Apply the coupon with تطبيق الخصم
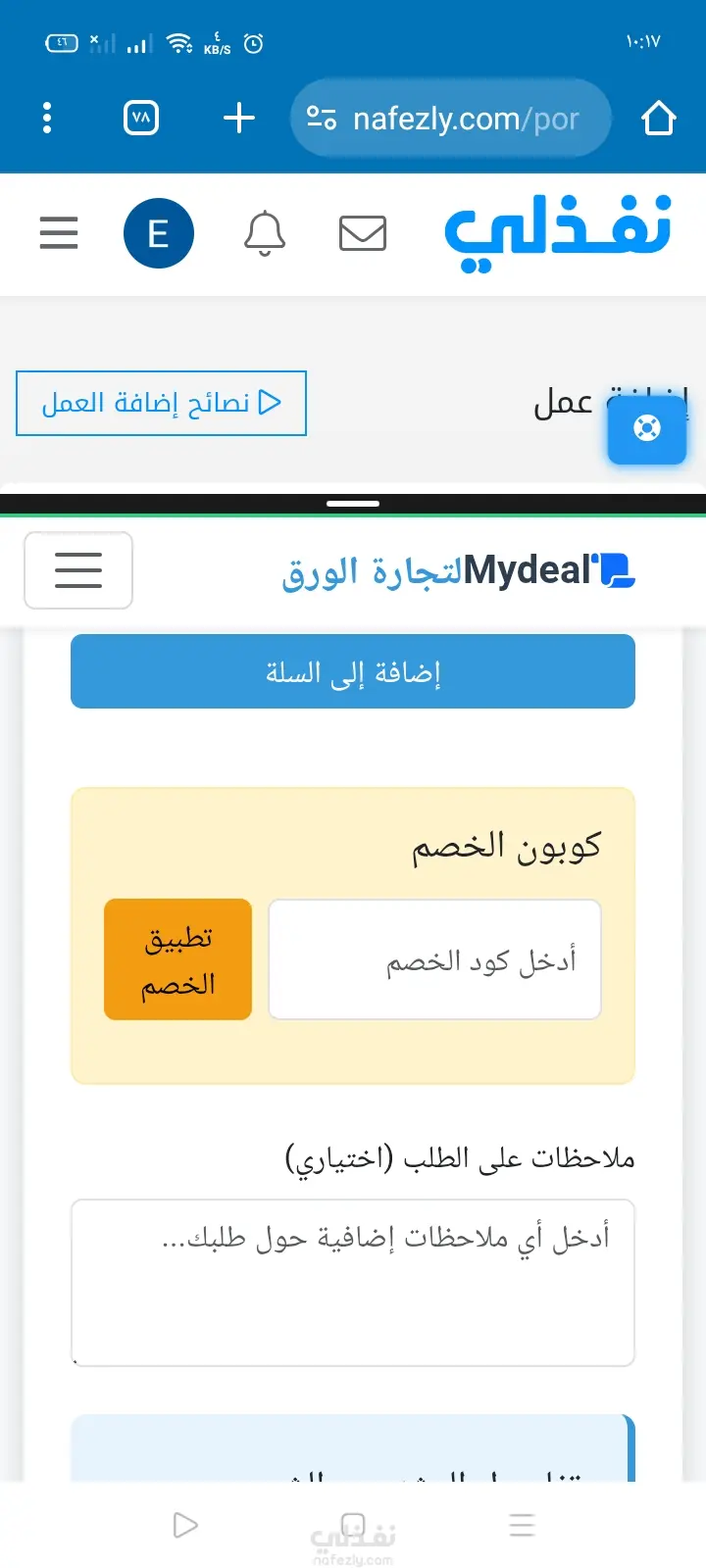The image size is (706, 1568). click(x=177, y=960)
